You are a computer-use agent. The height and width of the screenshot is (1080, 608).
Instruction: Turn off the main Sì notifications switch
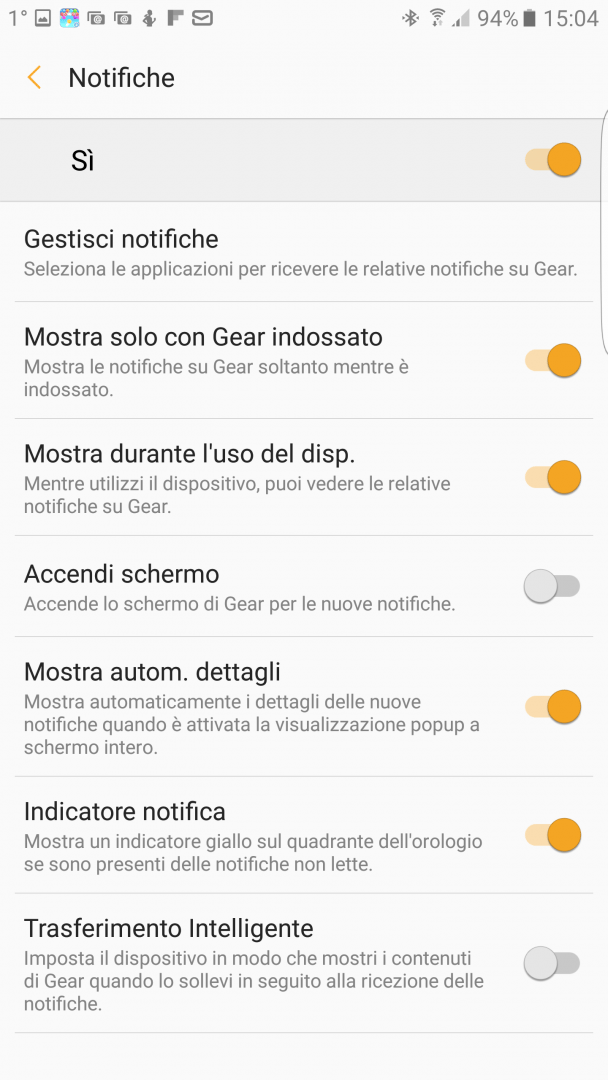point(553,160)
